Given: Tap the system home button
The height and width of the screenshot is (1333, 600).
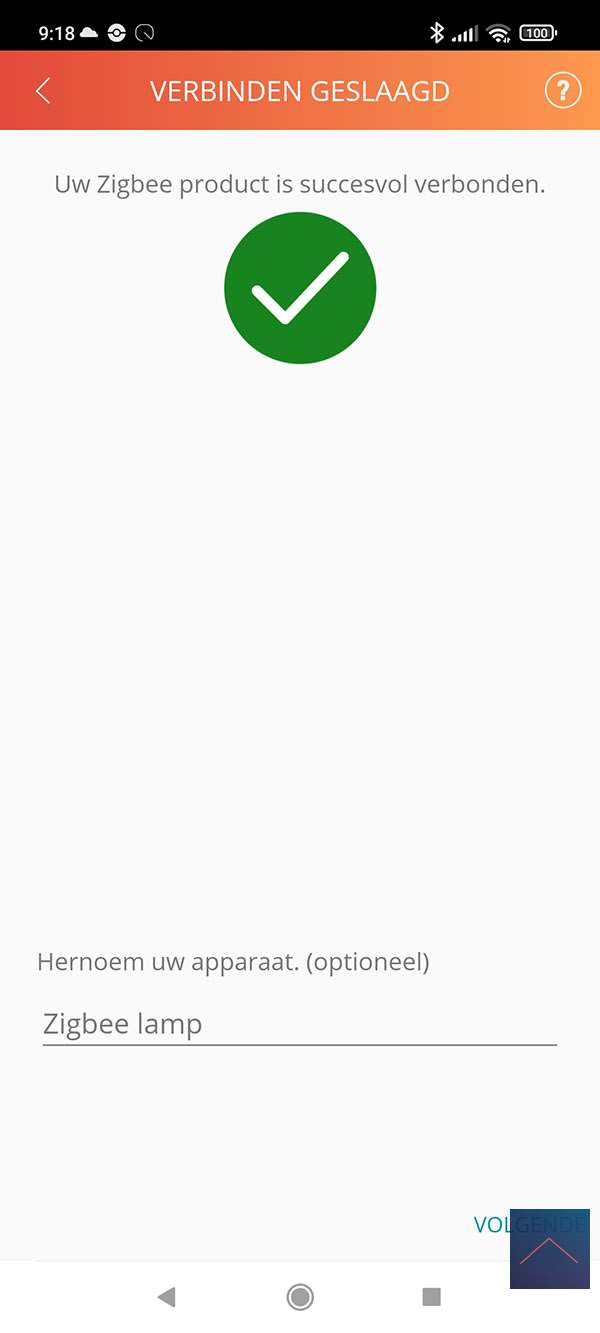Looking at the screenshot, I should point(300,1297).
